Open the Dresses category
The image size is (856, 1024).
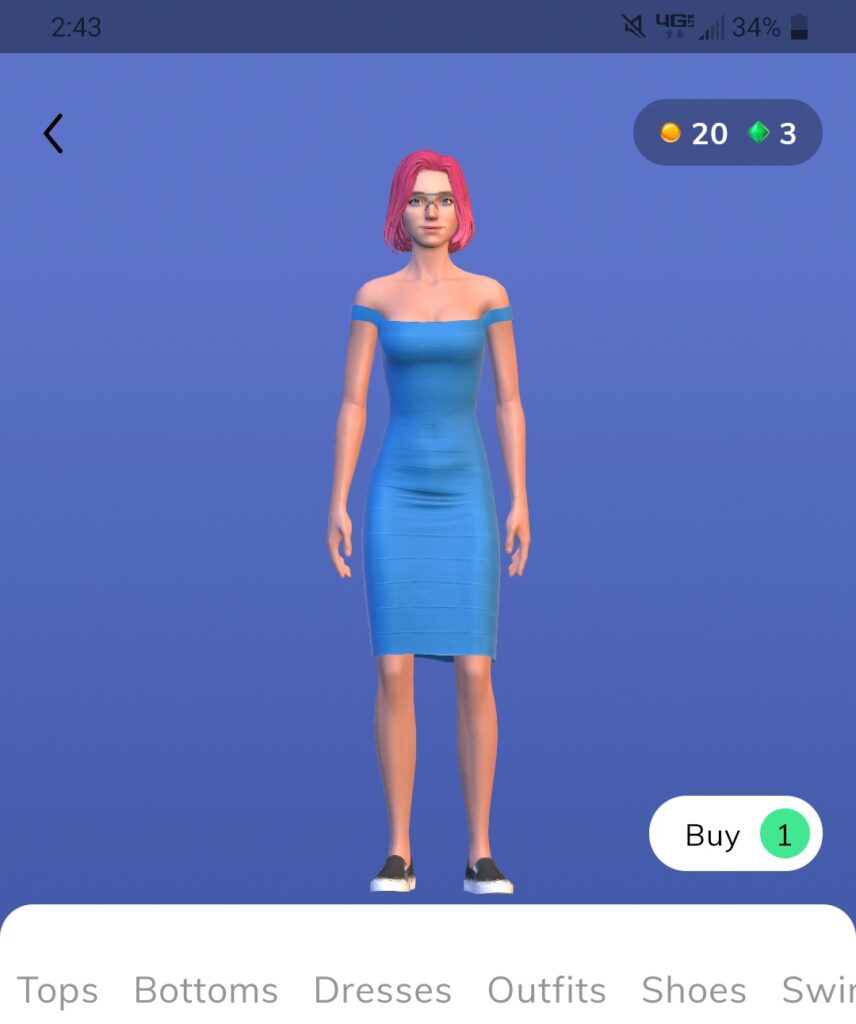coord(382,990)
